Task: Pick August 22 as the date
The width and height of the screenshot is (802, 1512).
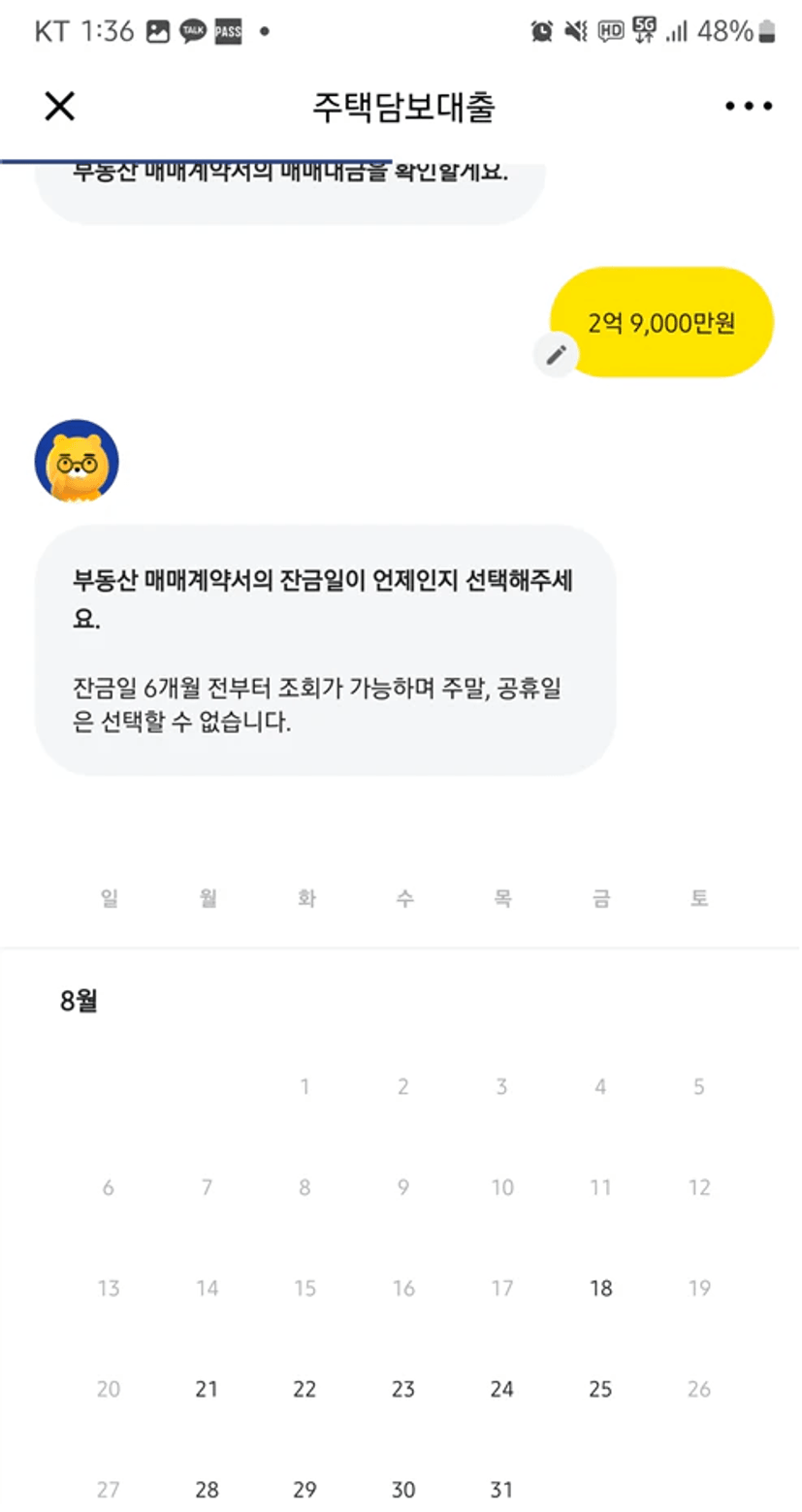Action: (x=305, y=1389)
